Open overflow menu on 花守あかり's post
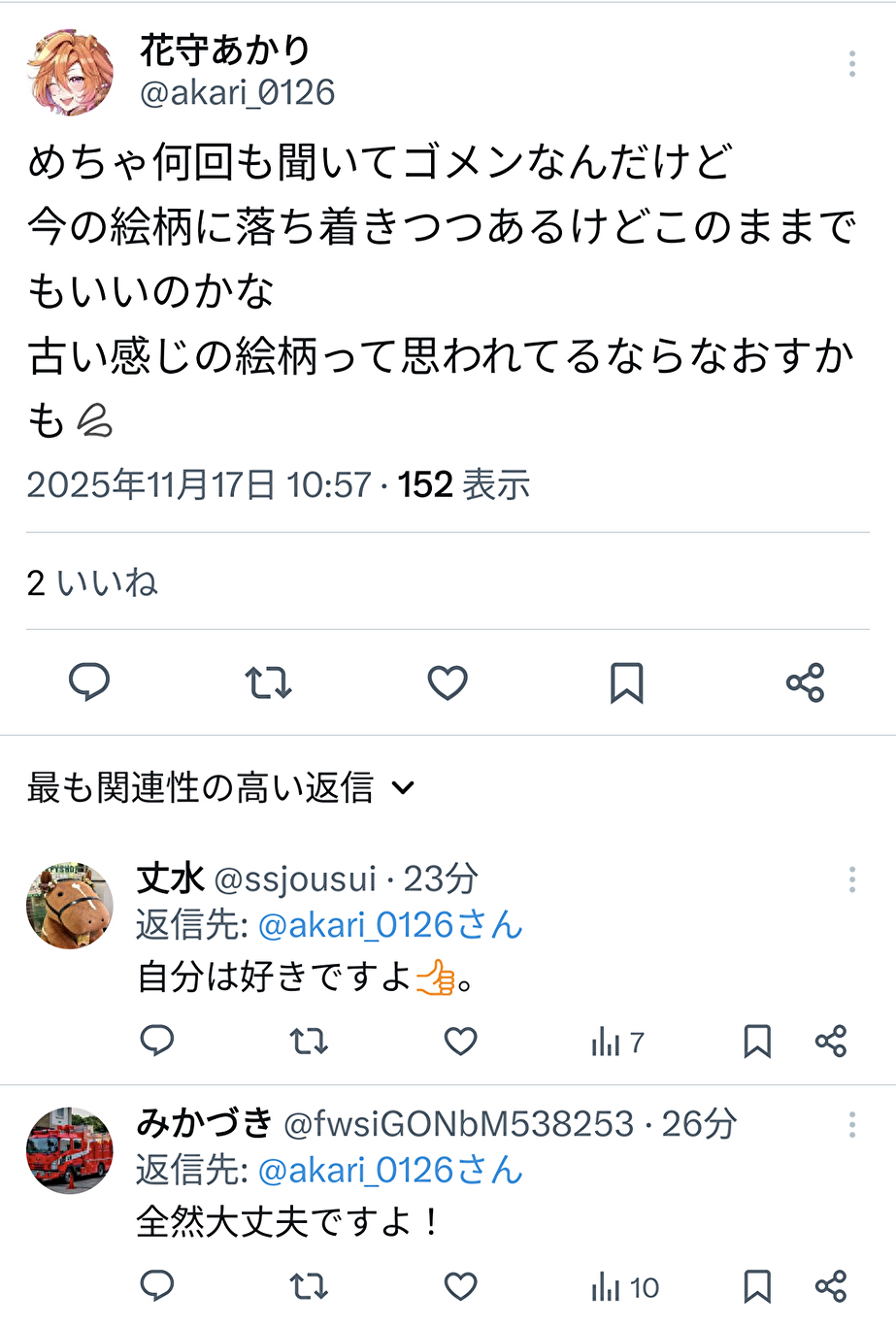The image size is (896, 1326). coord(851,64)
